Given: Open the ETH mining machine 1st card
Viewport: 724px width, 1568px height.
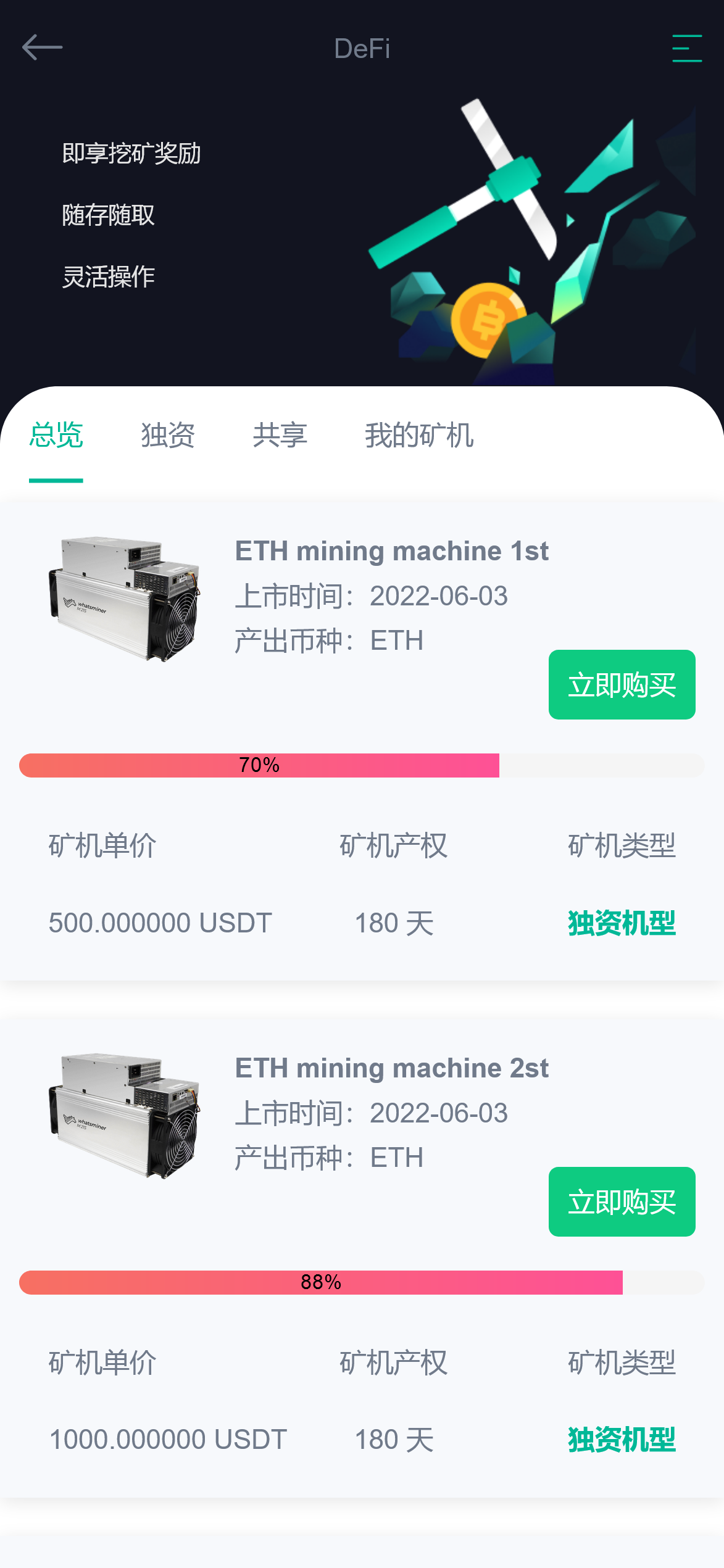Looking at the screenshot, I should coord(391,551).
